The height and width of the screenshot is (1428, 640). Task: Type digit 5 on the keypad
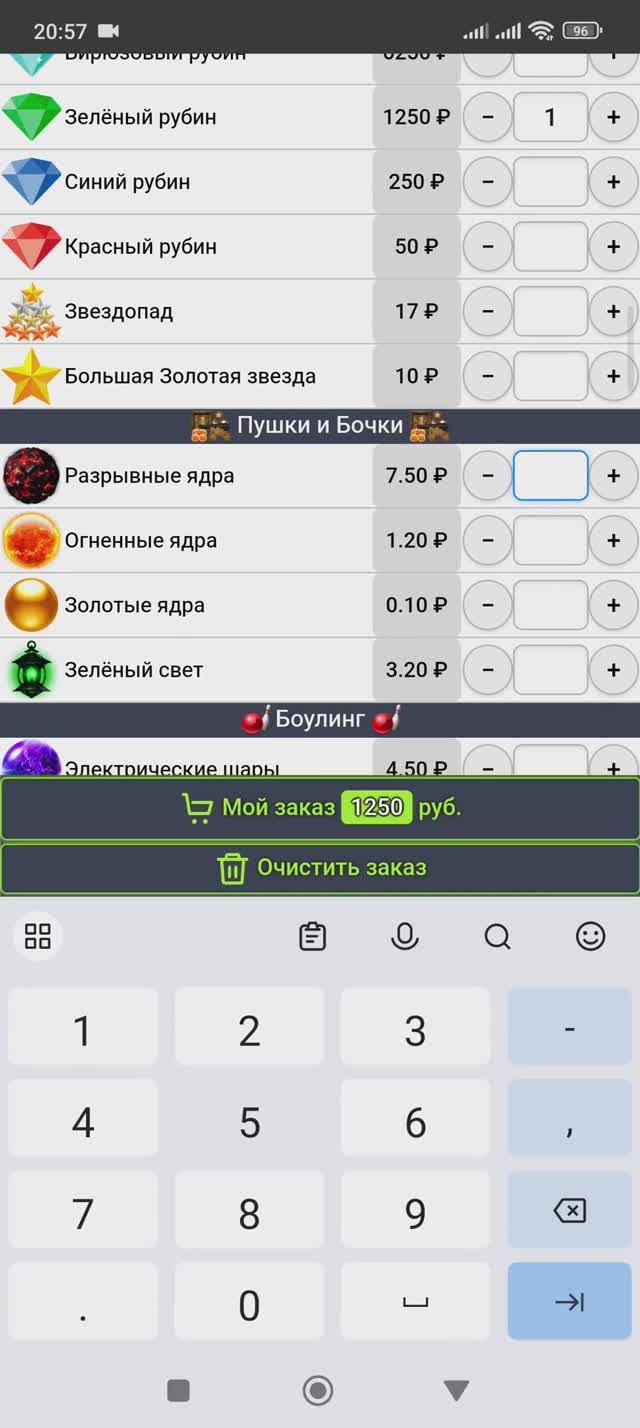click(249, 1123)
